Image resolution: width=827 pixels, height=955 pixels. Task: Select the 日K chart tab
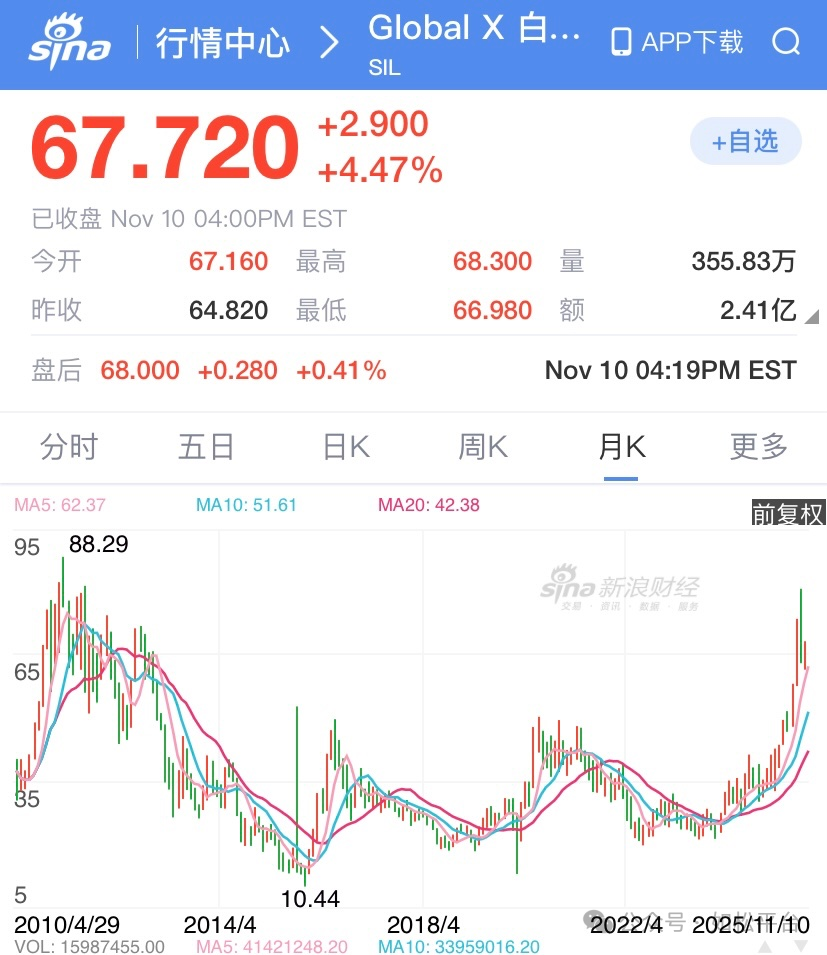tap(345, 447)
